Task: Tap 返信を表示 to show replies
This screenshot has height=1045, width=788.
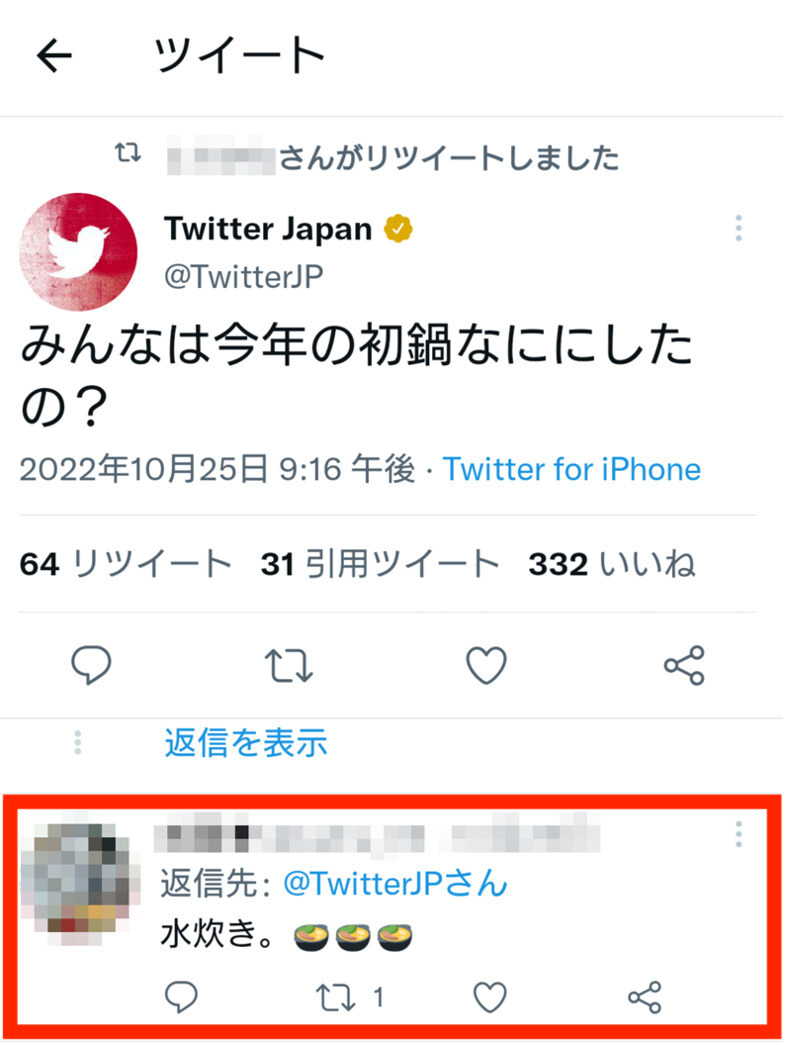Action: click(x=246, y=743)
